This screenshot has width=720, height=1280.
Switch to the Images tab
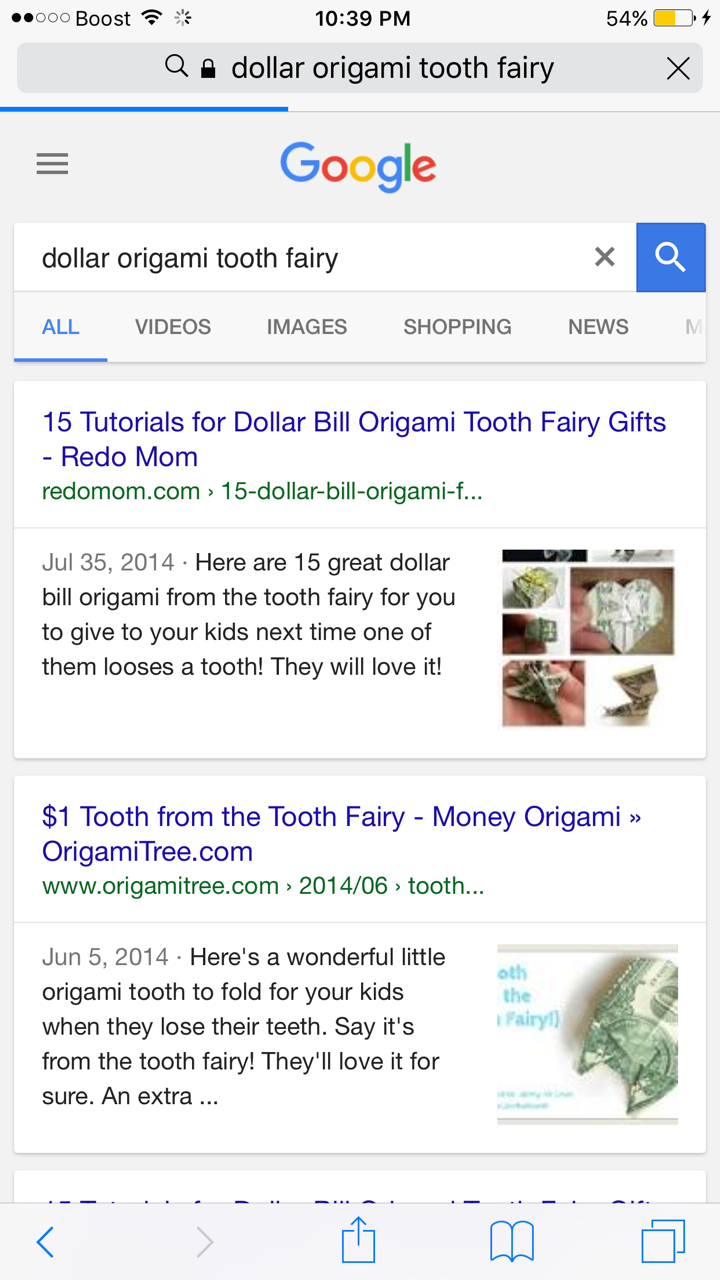[307, 327]
